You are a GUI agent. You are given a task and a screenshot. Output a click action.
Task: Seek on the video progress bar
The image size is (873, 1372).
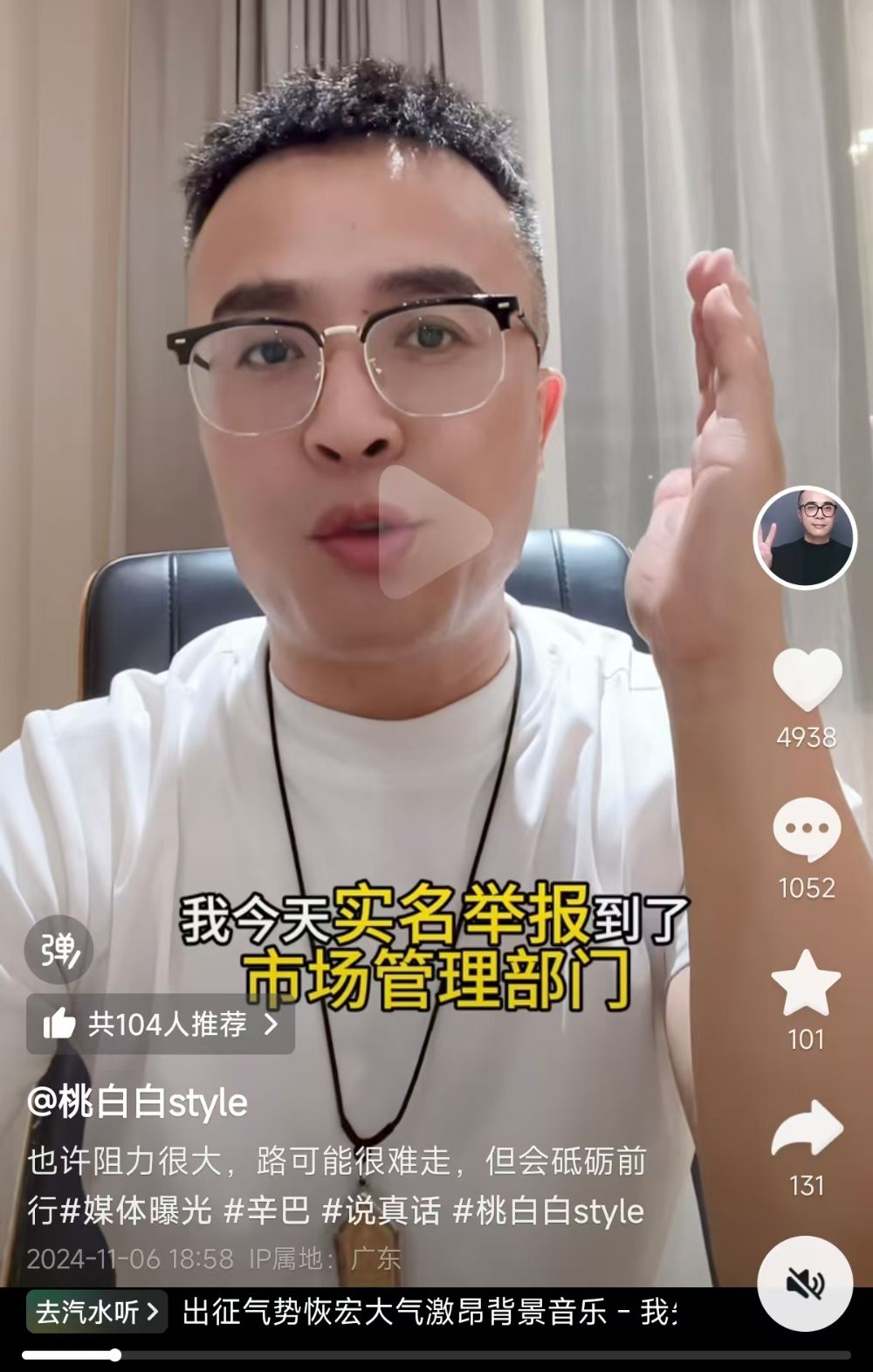click(436, 1355)
